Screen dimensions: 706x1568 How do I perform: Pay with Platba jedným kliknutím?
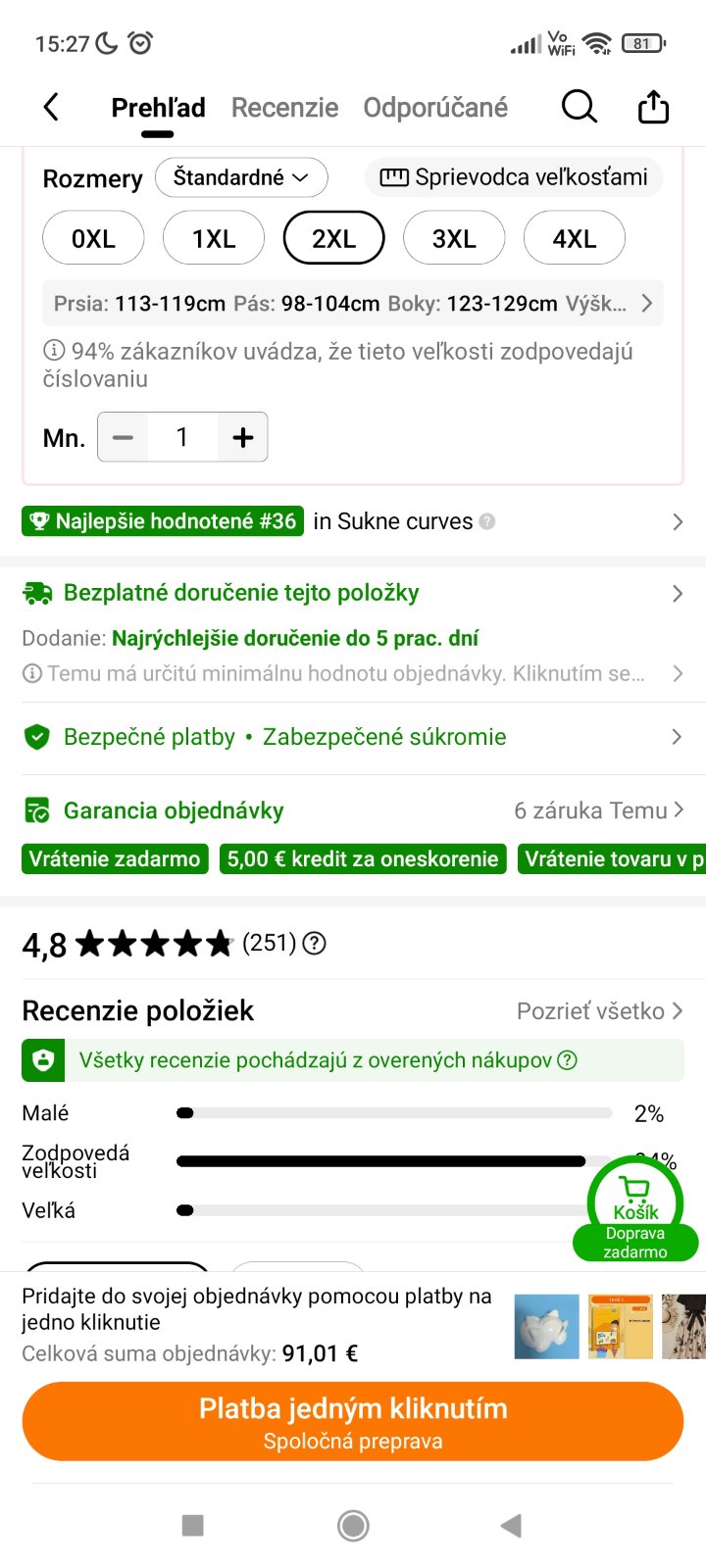(353, 1421)
